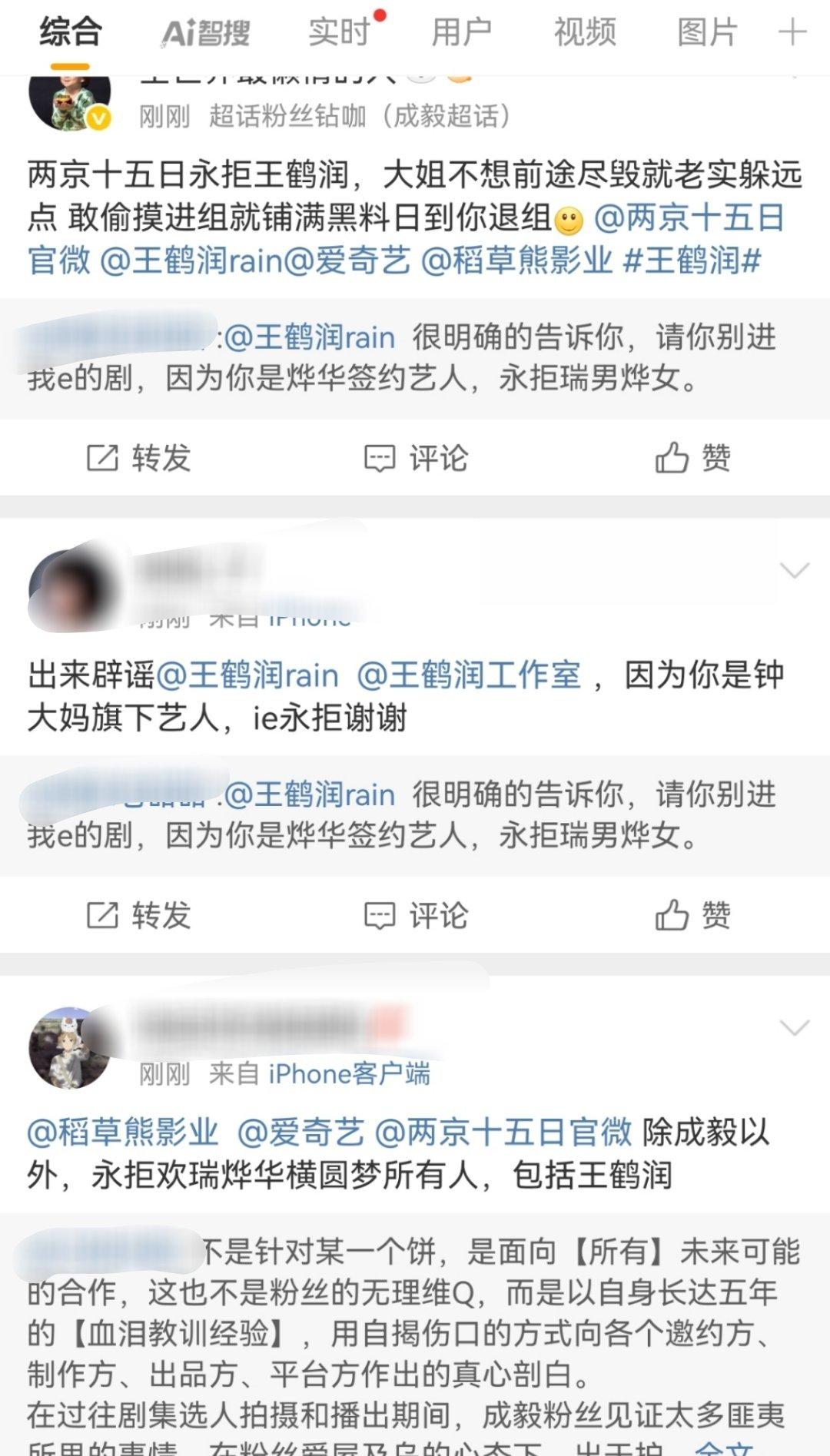Comment on the 出来辟谣 post
830x1456 pixels.
[416, 915]
